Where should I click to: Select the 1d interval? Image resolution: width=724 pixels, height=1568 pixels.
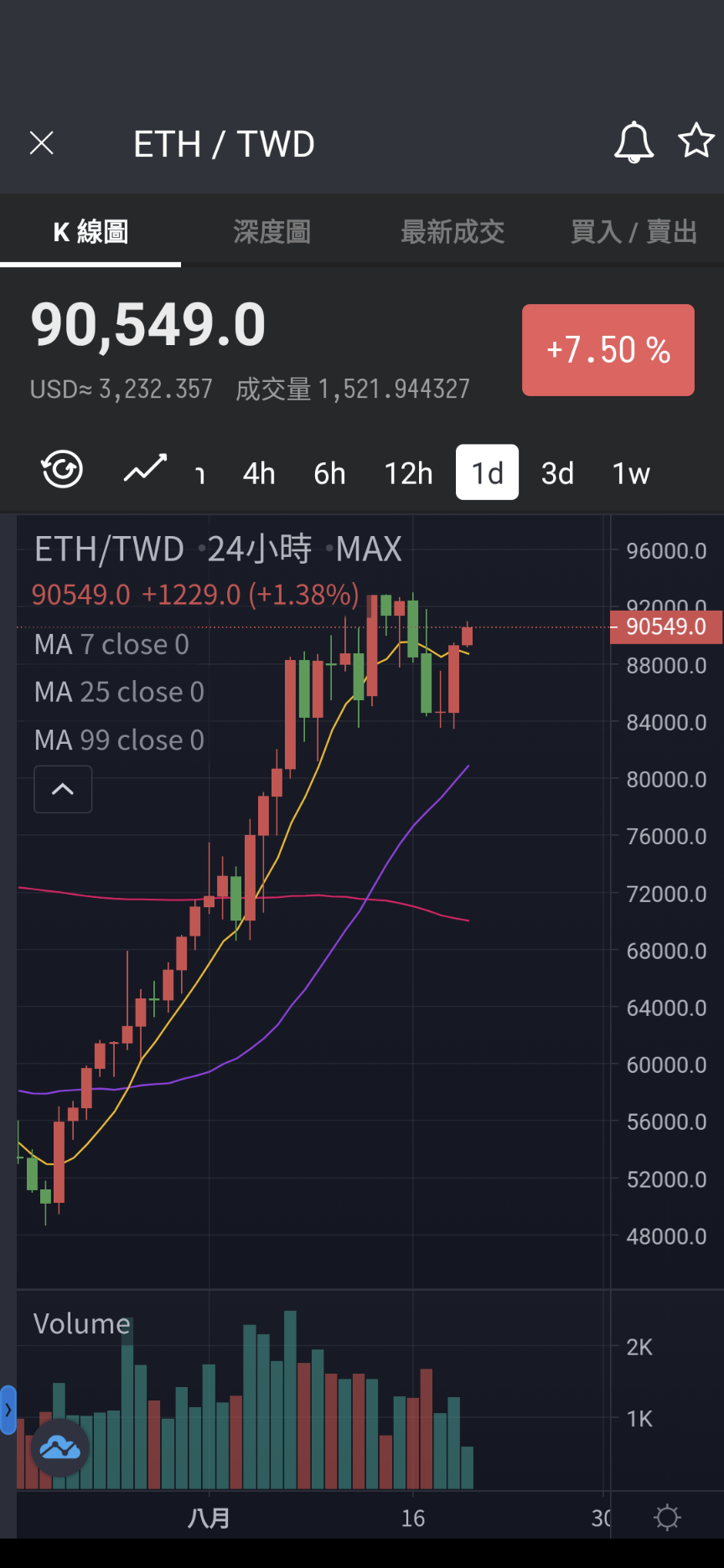[x=487, y=472]
